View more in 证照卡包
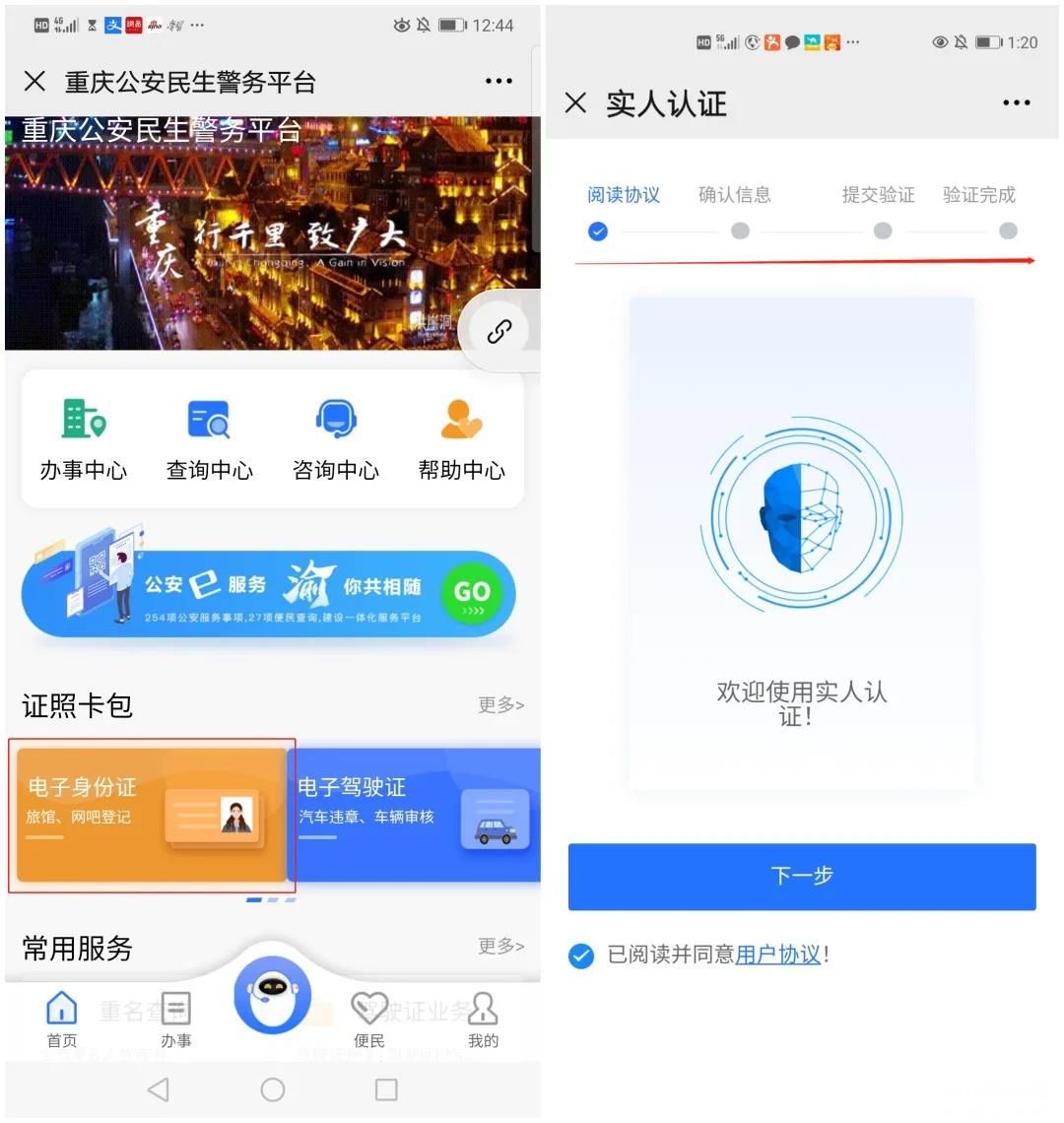The height and width of the screenshot is (1123, 1064). coord(500,705)
